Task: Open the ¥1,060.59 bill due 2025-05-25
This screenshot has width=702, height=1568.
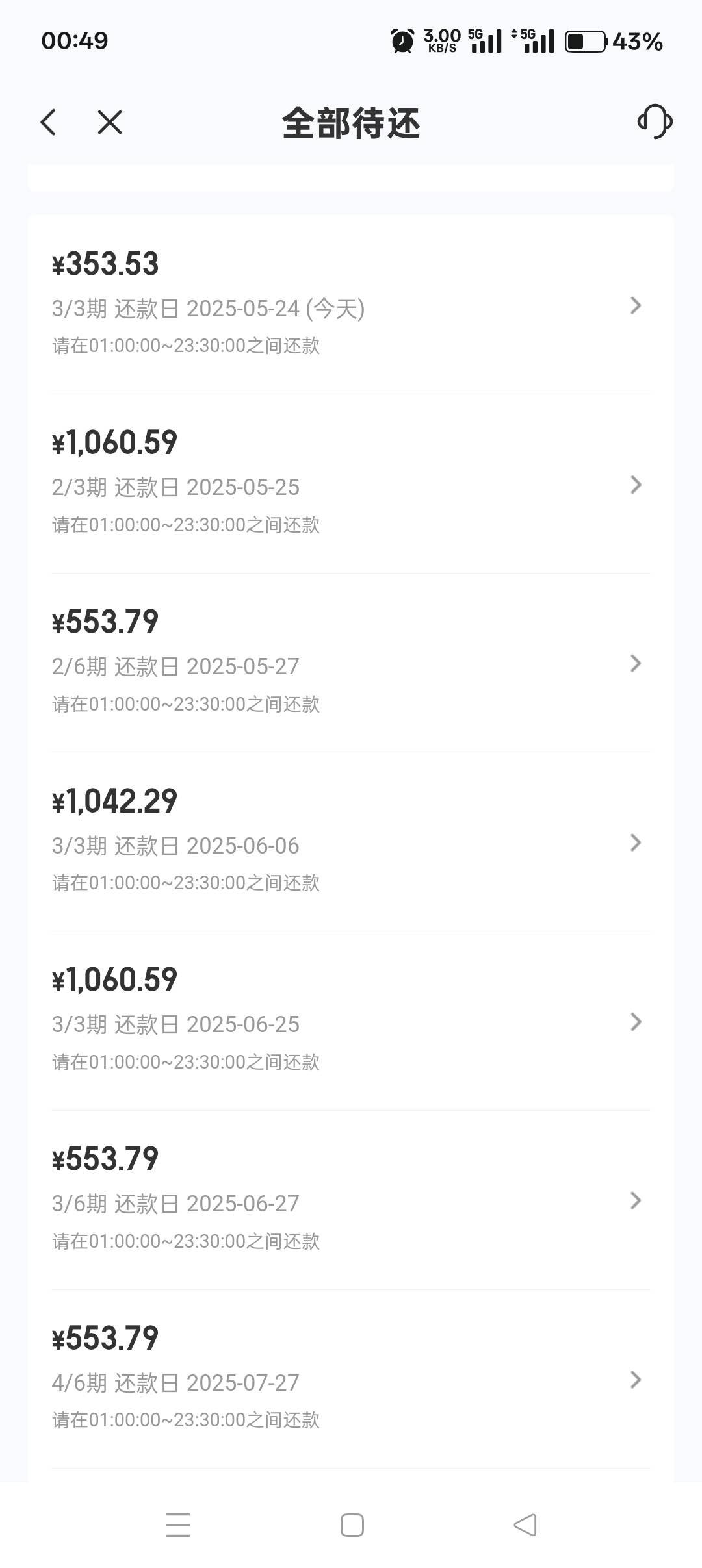Action: (351, 484)
